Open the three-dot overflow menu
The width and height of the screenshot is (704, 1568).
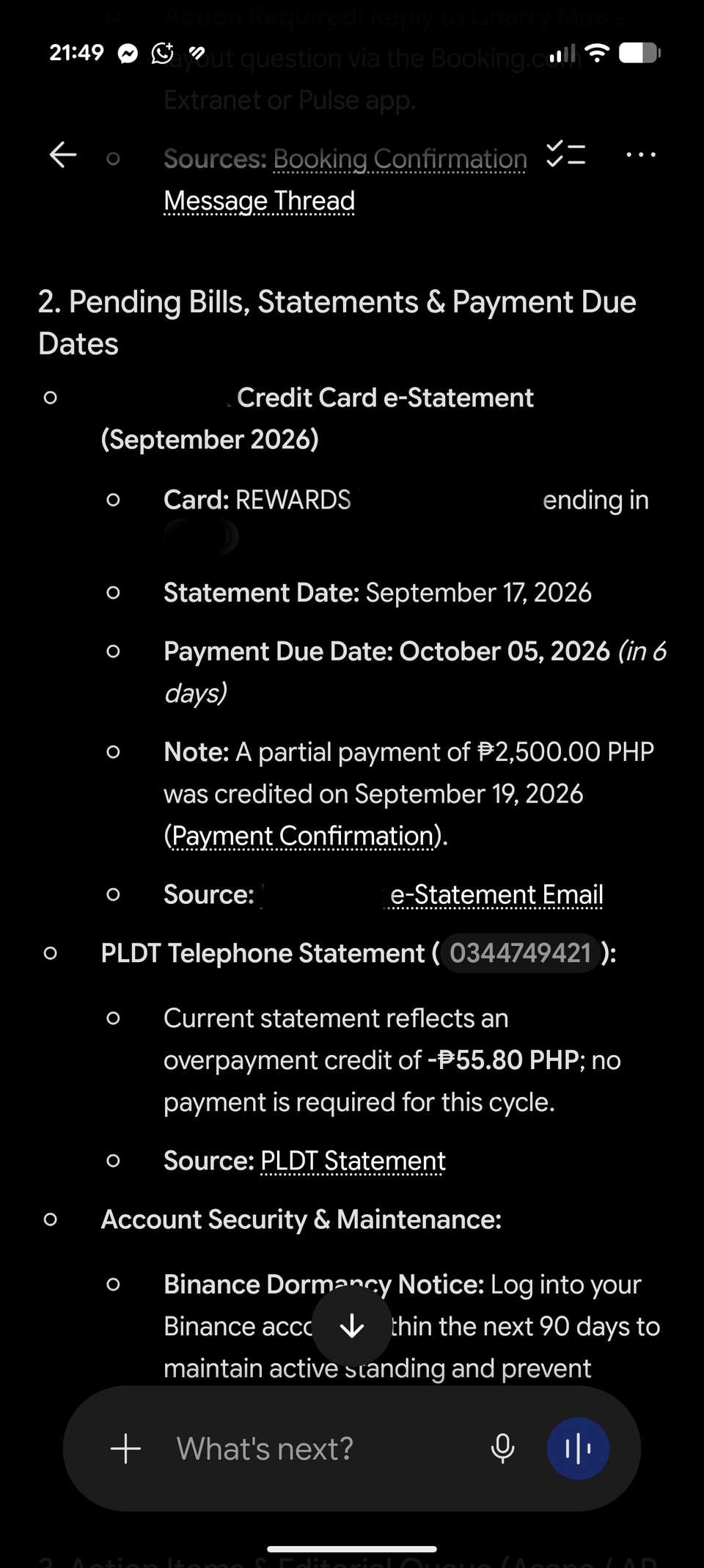641,155
